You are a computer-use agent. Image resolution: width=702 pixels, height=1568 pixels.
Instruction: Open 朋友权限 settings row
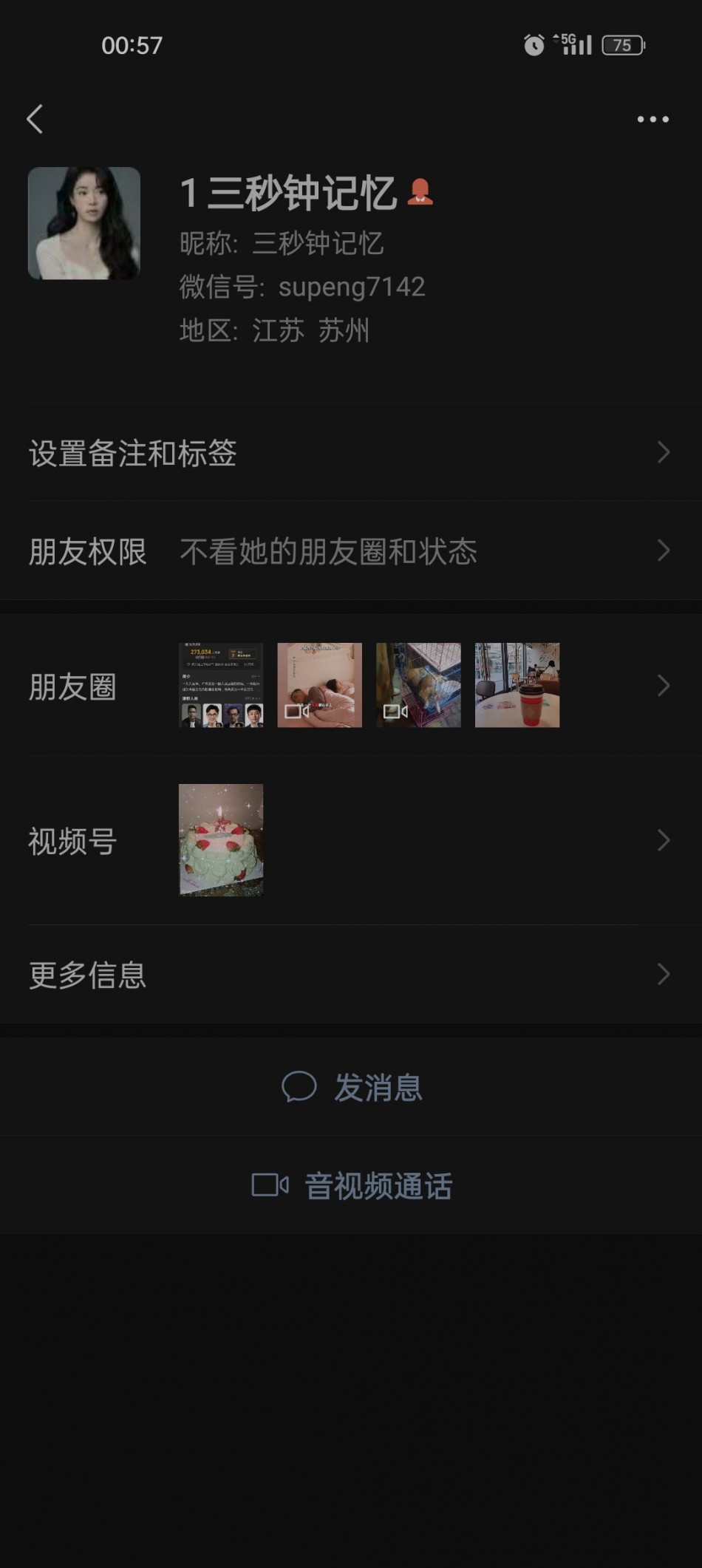click(351, 551)
